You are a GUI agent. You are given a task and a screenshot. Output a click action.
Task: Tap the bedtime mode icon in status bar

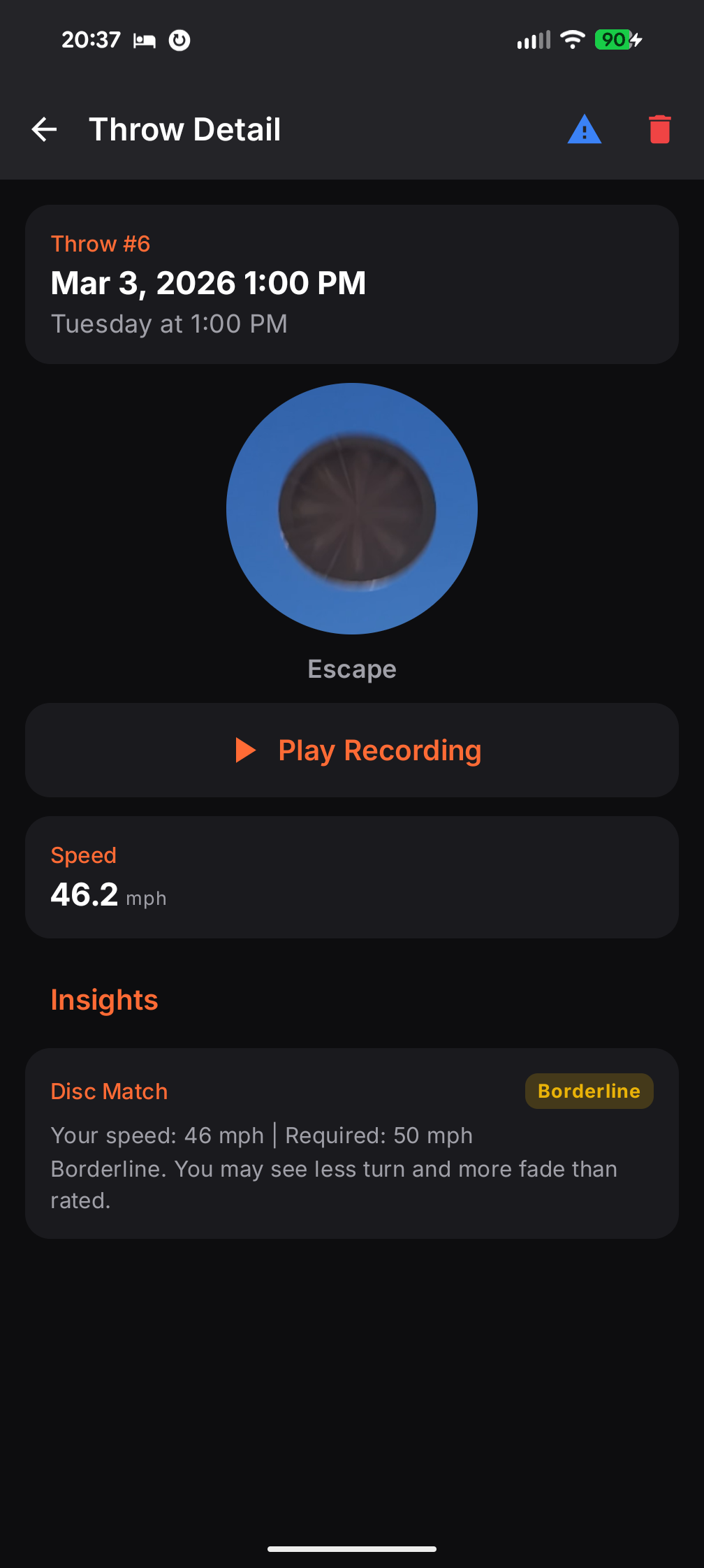[144, 40]
